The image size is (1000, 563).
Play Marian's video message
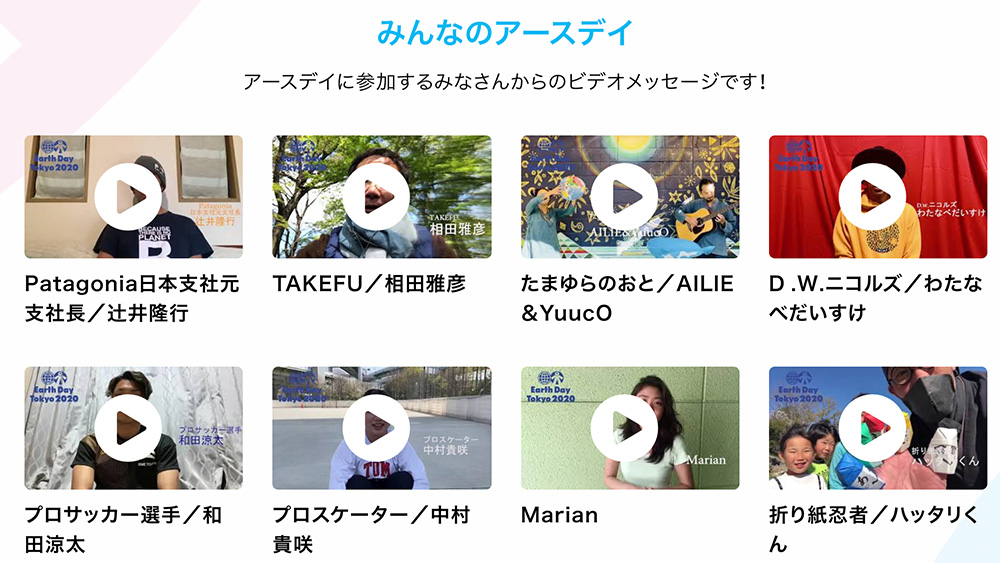click(625, 428)
